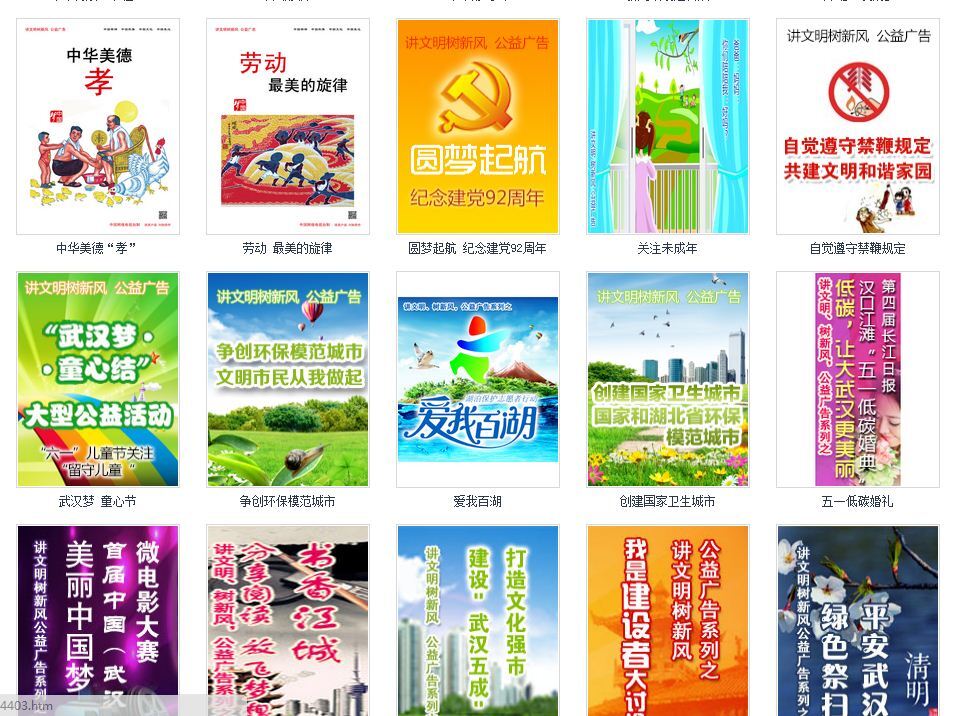View the 书香江城 poster tile
Screen dimensions: 975x716
tap(287, 620)
